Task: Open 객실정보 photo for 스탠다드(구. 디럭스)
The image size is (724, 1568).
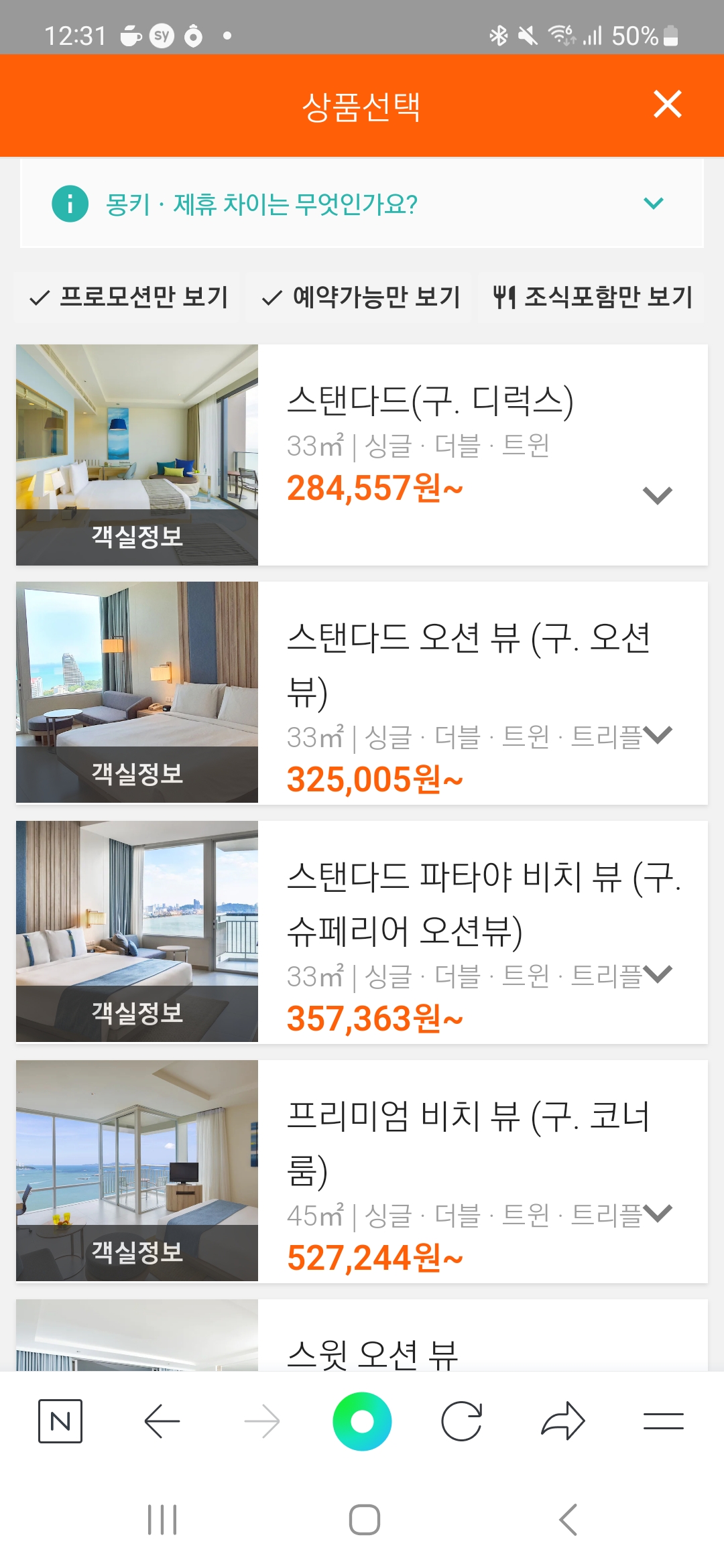Action: [137, 455]
